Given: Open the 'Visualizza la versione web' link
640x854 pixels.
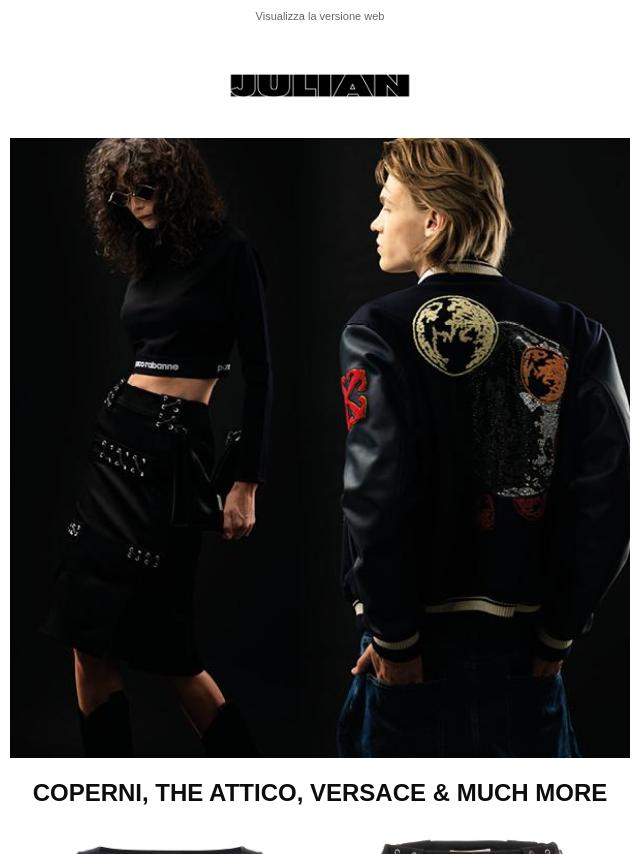Looking at the screenshot, I should click(x=319, y=16).
